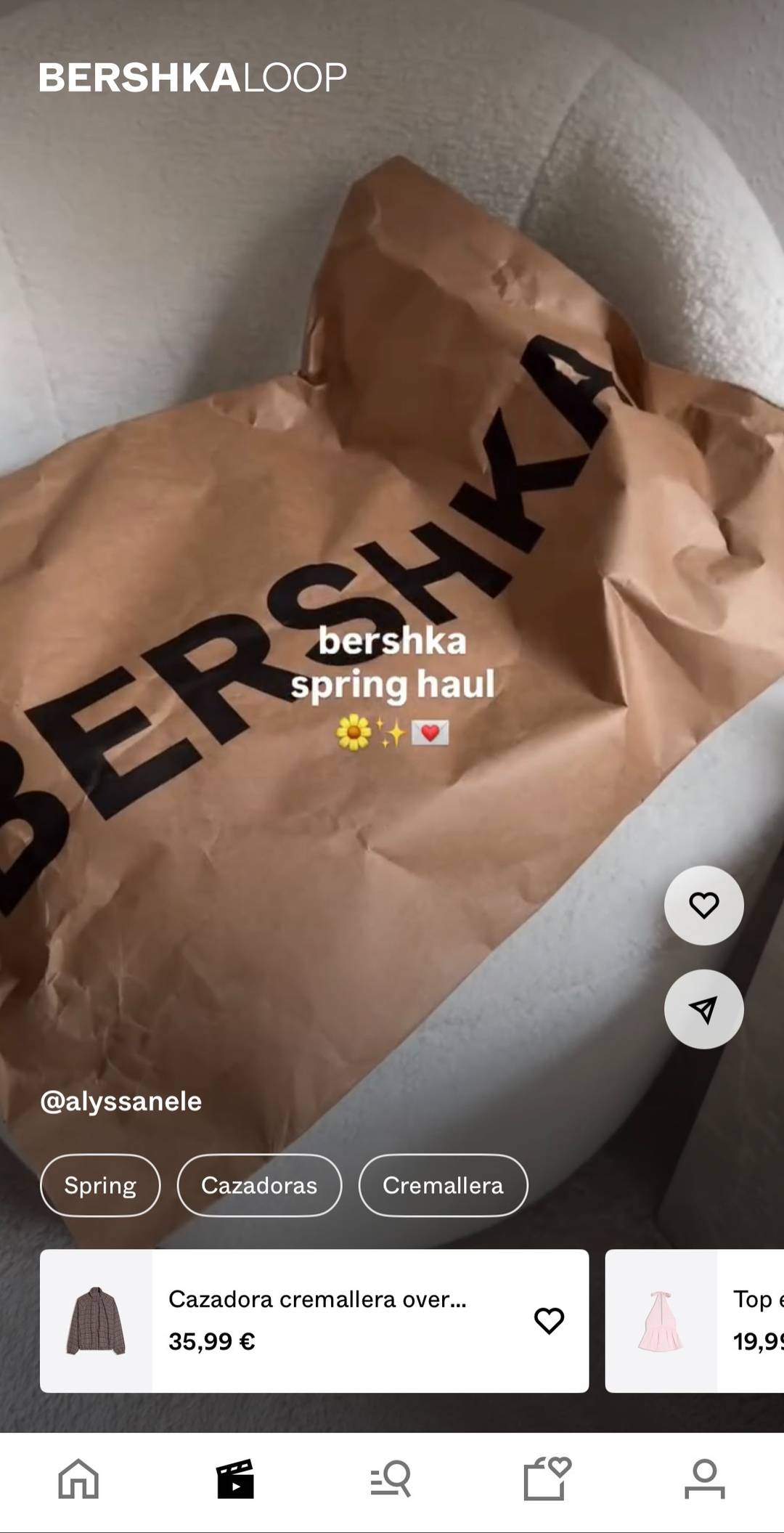Viewport: 784px width, 1533px height.
Task: Save the Cazadora cremallera jacket to wishlist
Action: [x=549, y=1320]
